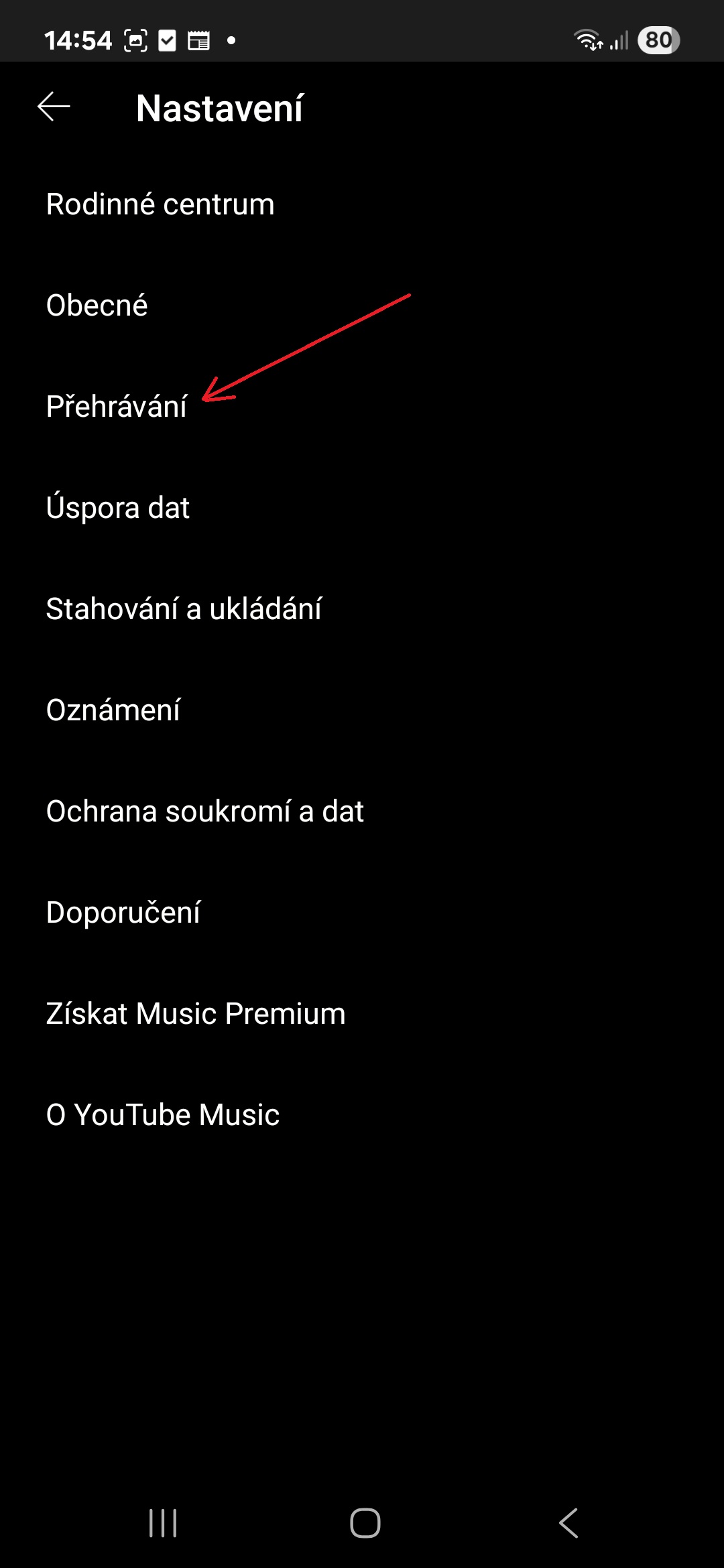
Task: Tap the system home button
Action: [x=365, y=1523]
